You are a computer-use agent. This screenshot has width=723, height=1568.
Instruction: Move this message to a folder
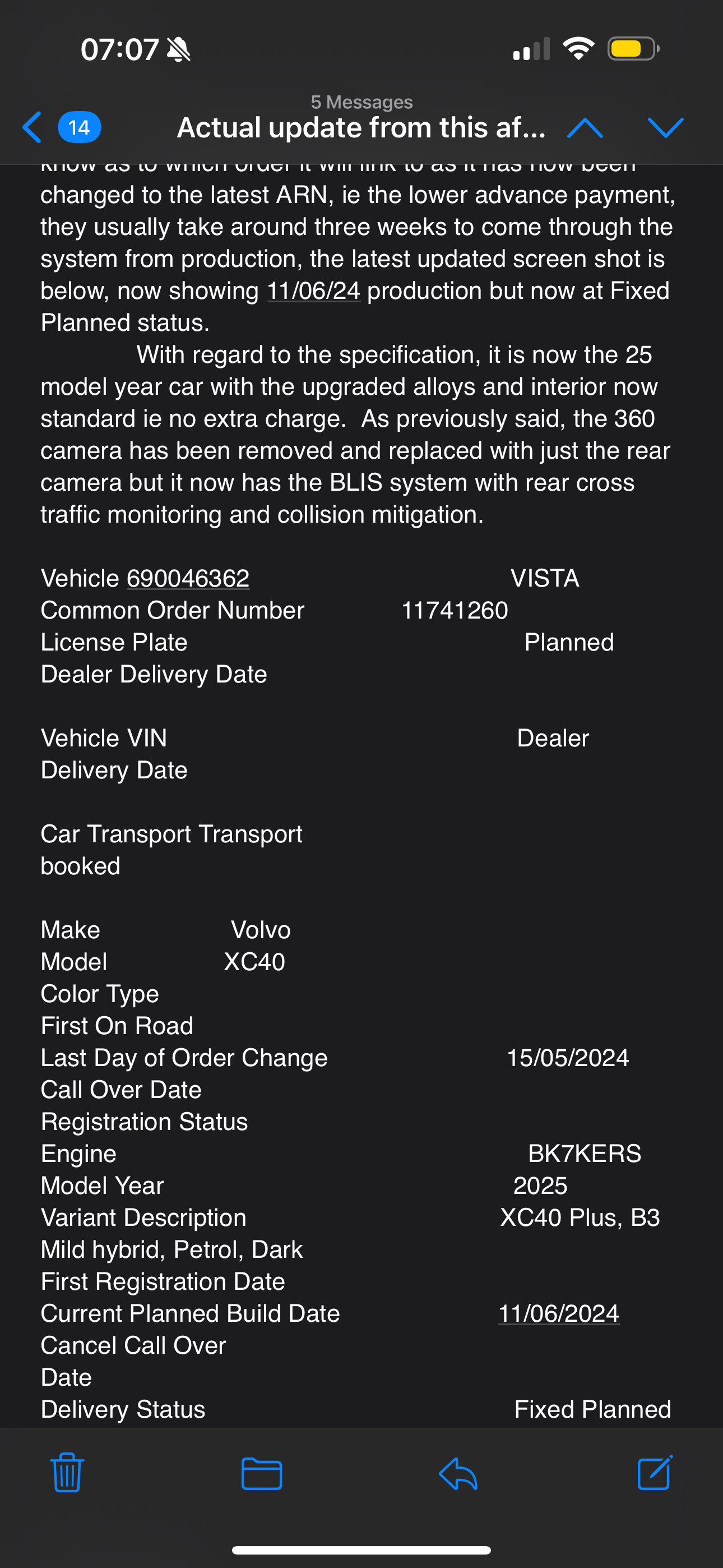262,1473
